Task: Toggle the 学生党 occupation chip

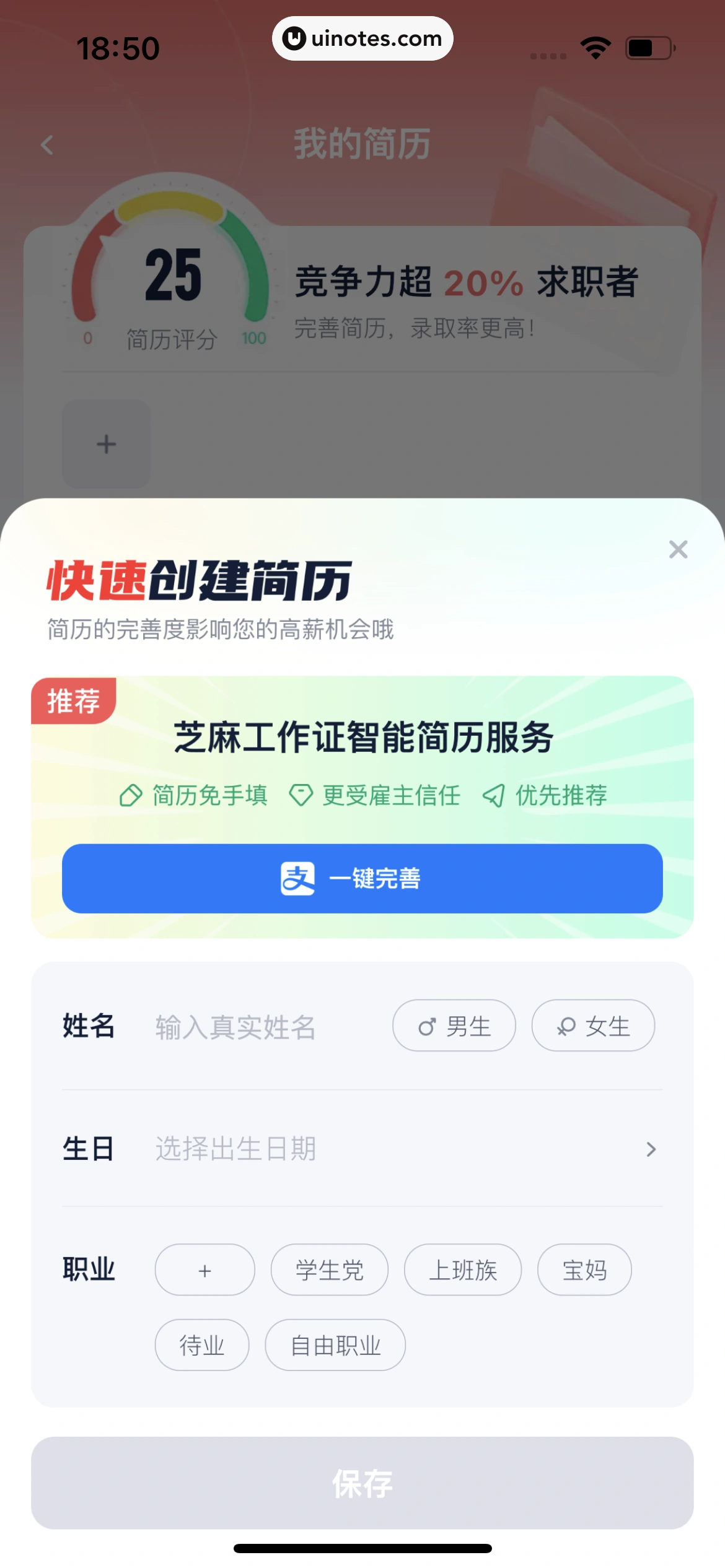Action: (x=330, y=1270)
